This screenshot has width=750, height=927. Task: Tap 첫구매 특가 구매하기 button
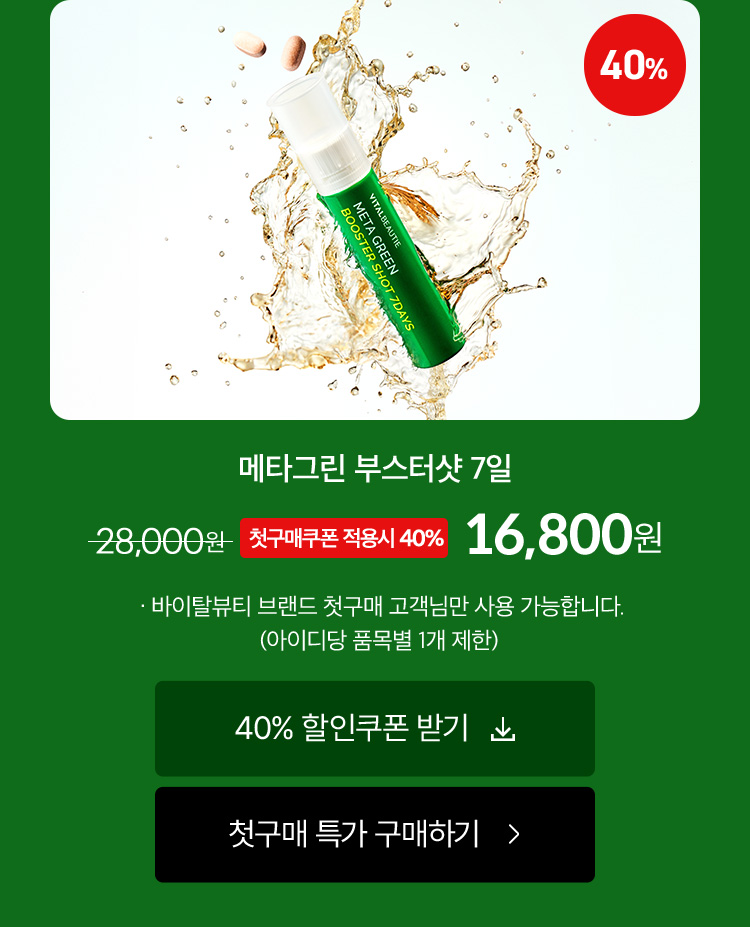(x=375, y=834)
